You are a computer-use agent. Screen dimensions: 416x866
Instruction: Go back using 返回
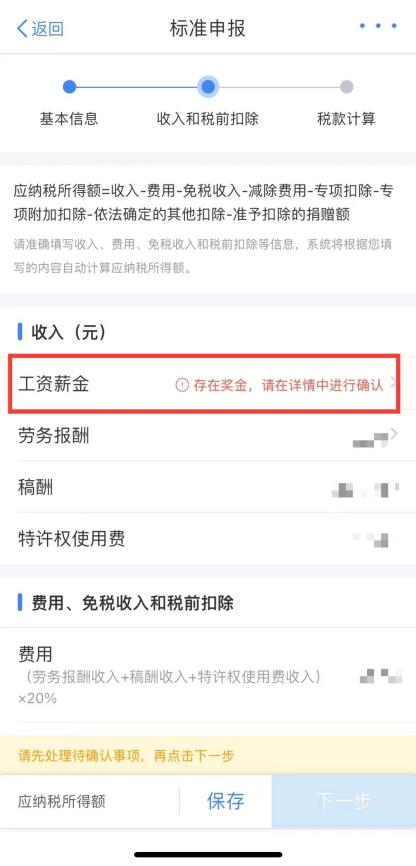point(40,28)
